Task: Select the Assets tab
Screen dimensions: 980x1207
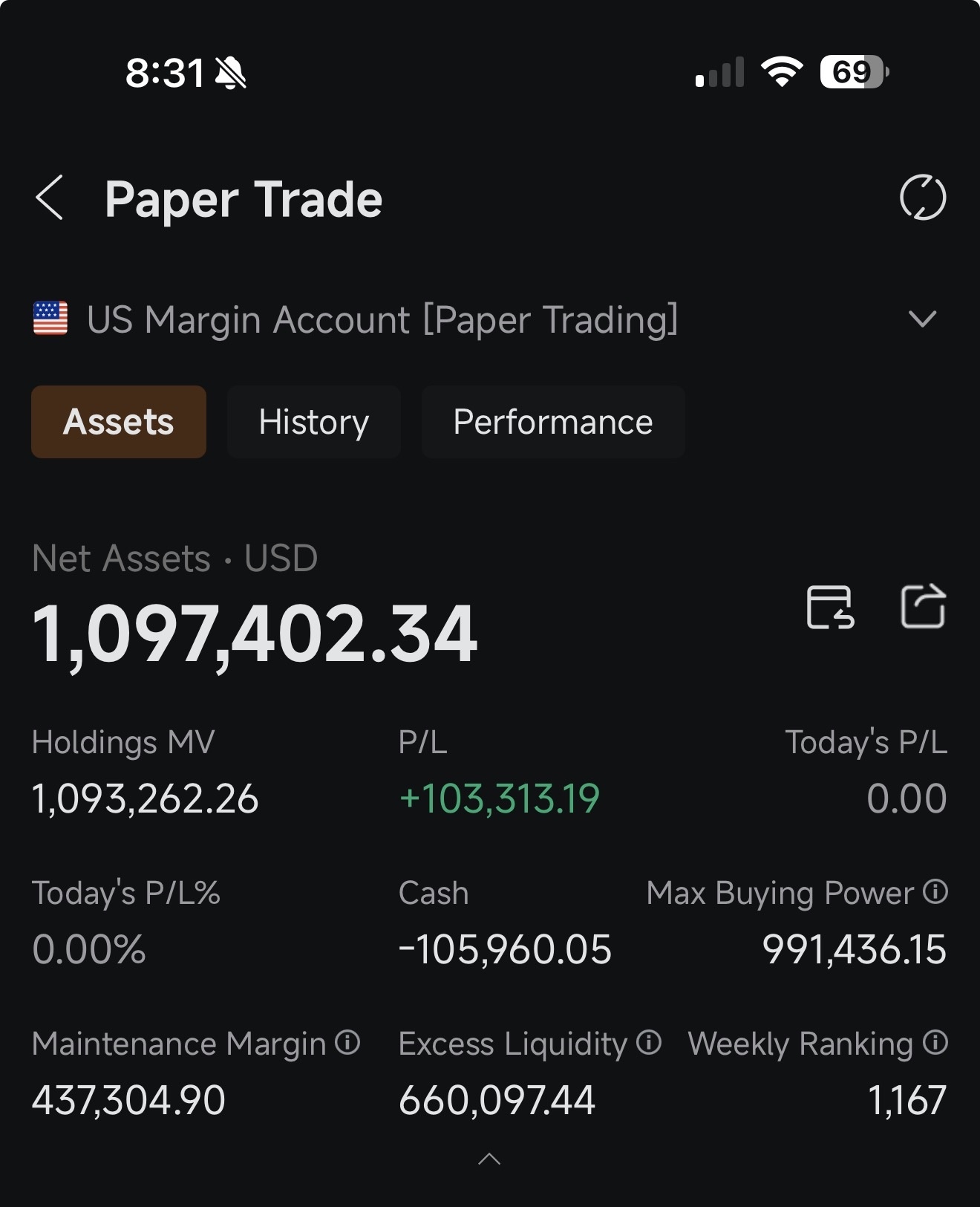Action: (x=119, y=422)
